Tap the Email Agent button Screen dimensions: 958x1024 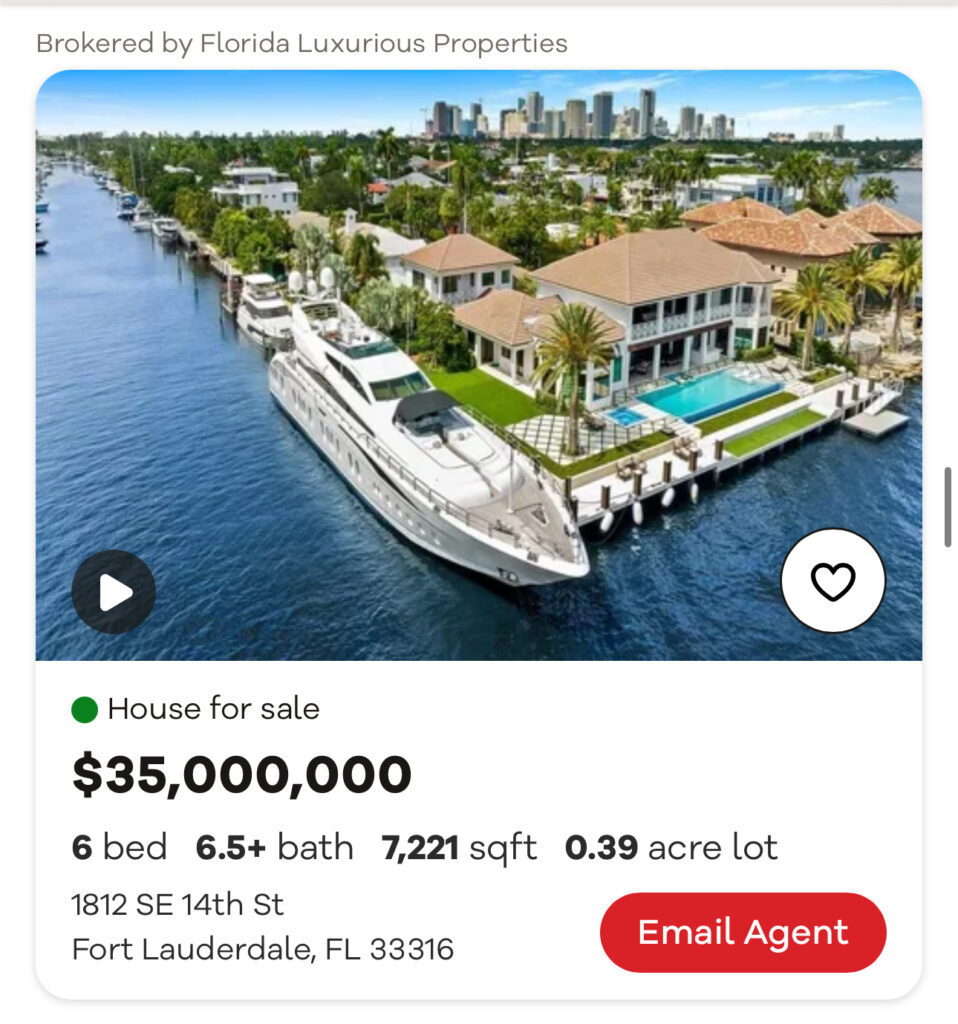coord(742,932)
